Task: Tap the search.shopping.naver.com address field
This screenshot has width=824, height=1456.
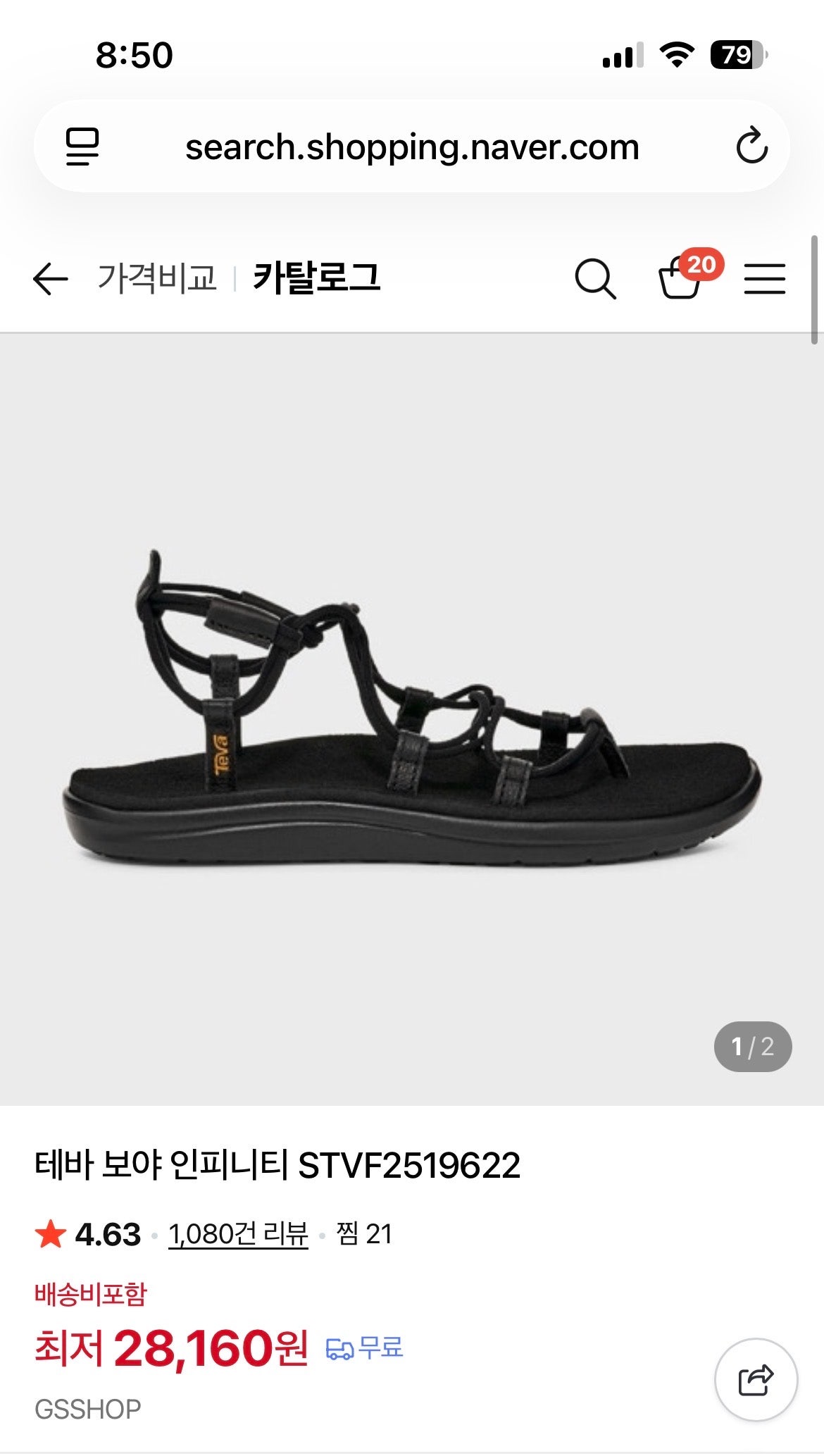Action: tap(412, 147)
